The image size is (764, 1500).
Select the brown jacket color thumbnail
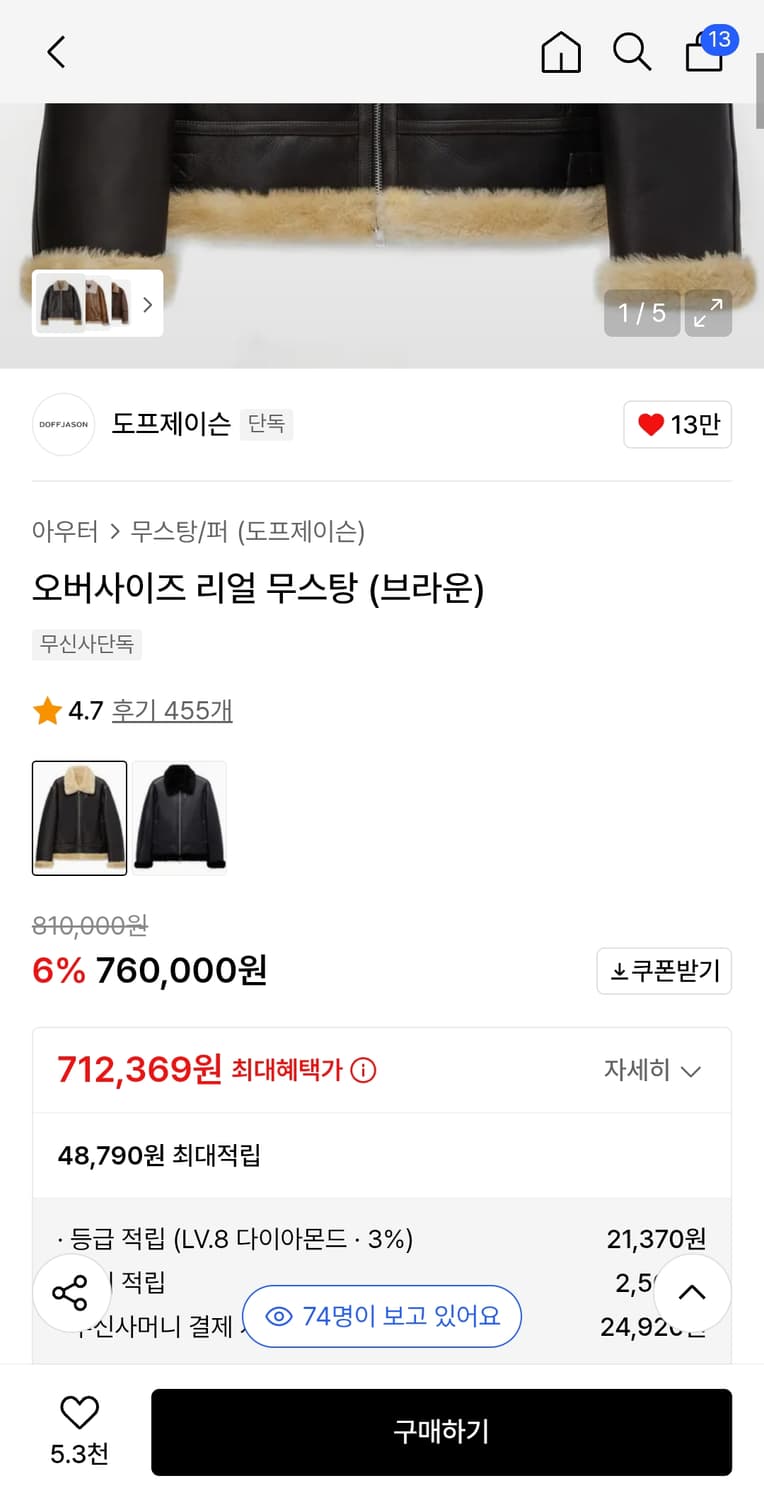click(79, 817)
